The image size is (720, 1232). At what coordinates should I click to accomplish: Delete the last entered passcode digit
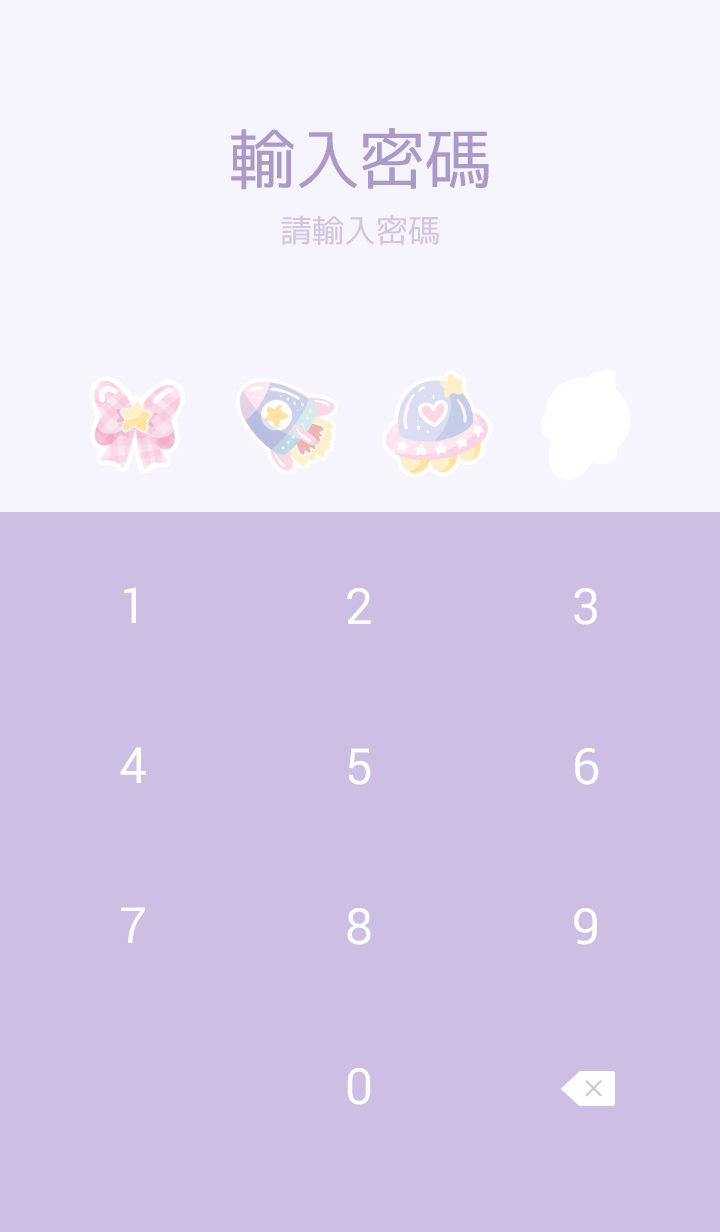pos(588,1088)
